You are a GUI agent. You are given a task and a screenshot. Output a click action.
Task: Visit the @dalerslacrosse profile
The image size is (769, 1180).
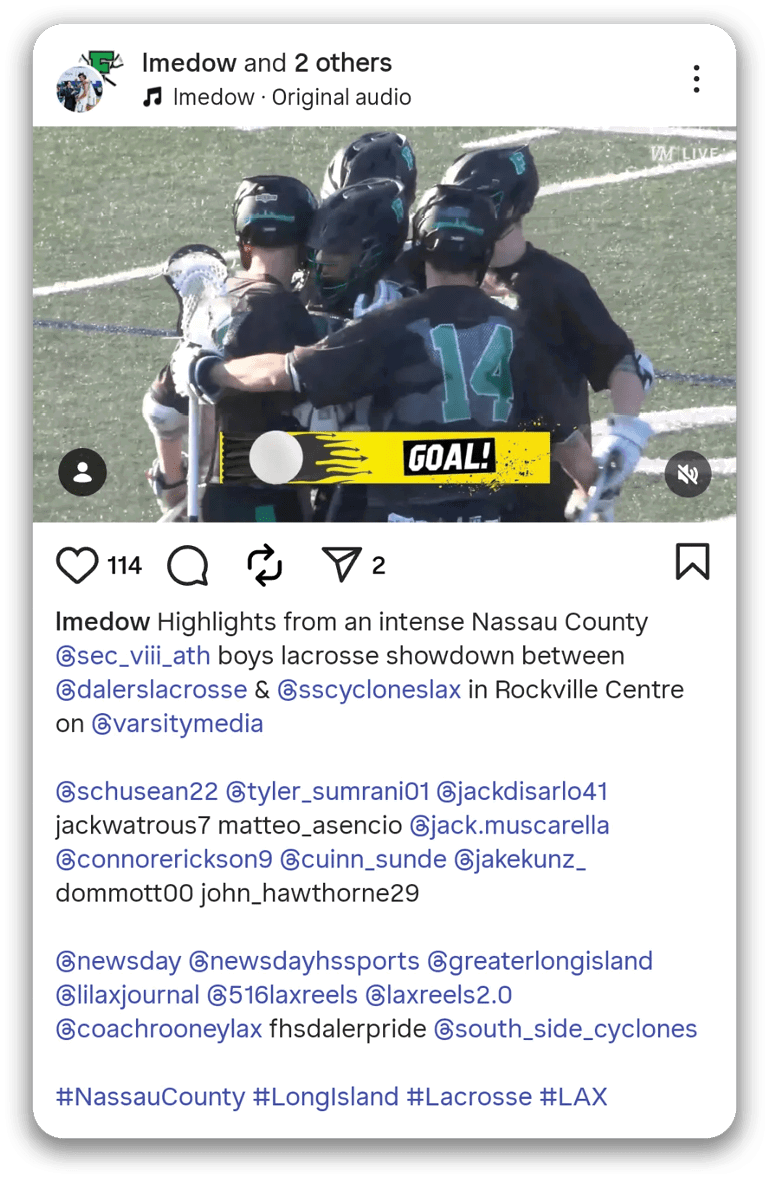click(151, 690)
